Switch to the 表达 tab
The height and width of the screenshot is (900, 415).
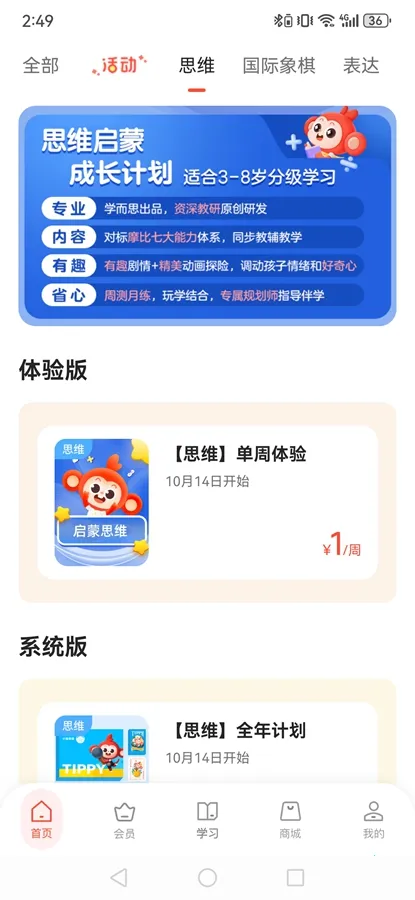361,65
